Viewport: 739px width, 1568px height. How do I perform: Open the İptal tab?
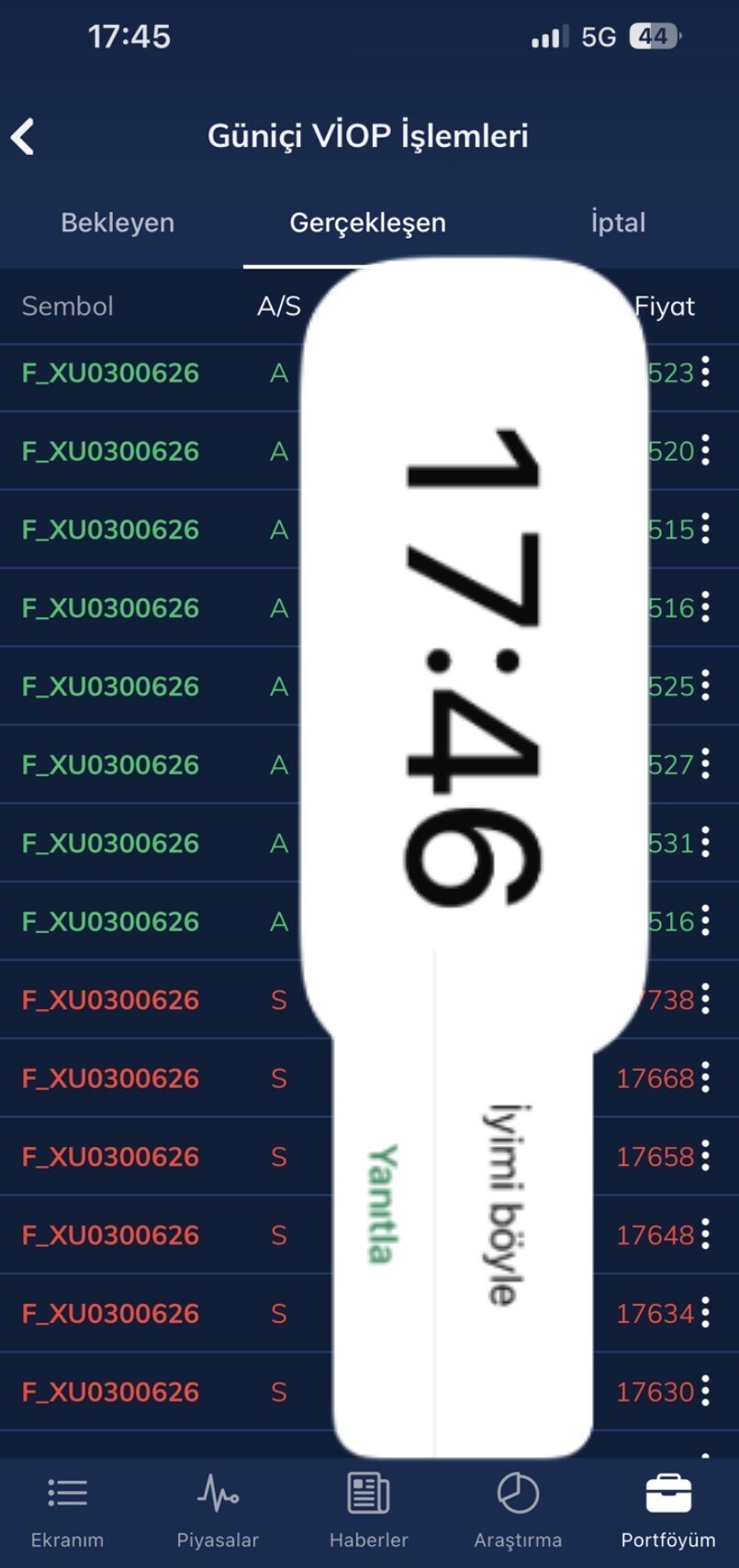click(x=618, y=223)
